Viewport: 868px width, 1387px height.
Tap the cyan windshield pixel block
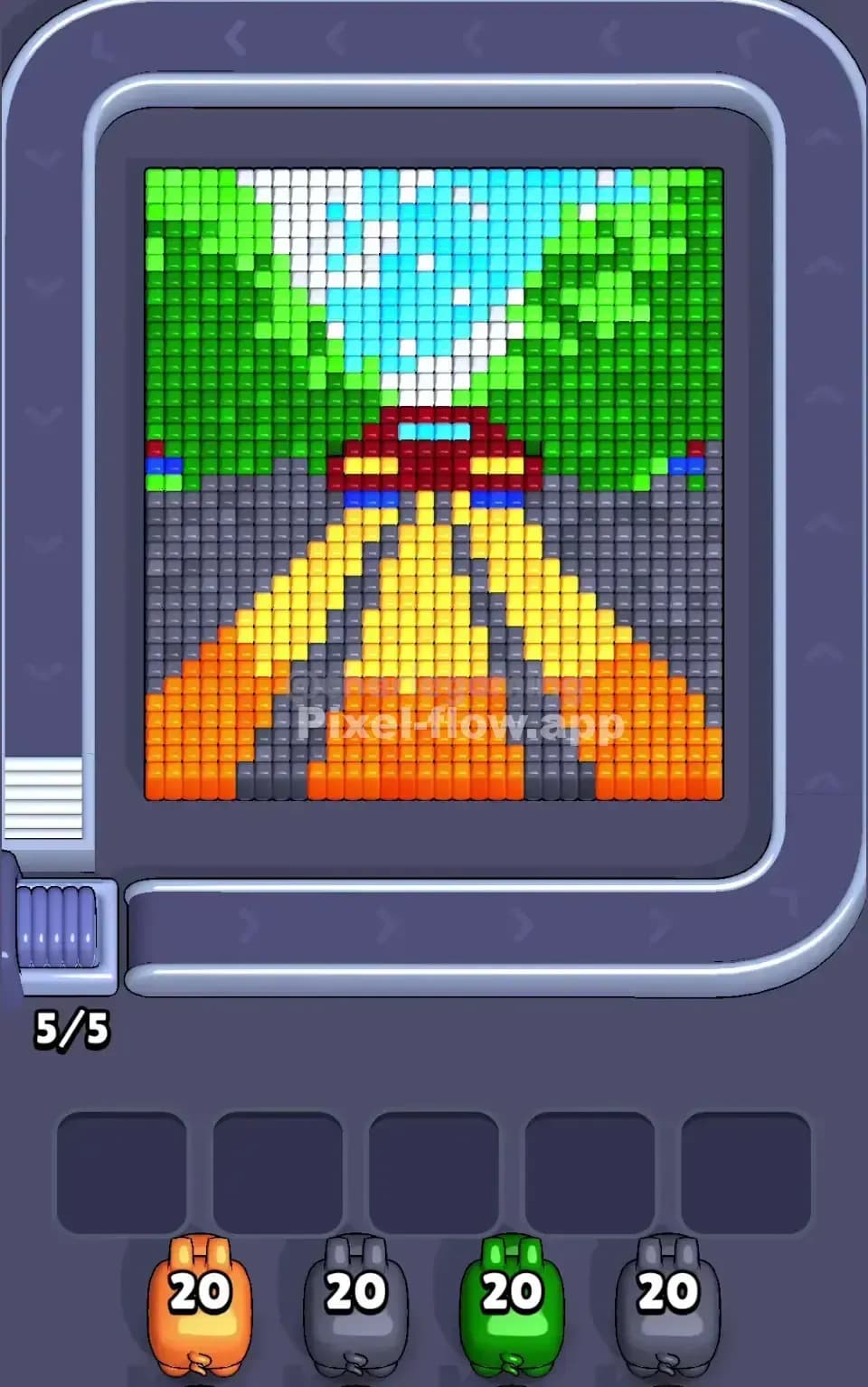(x=434, y=432)
